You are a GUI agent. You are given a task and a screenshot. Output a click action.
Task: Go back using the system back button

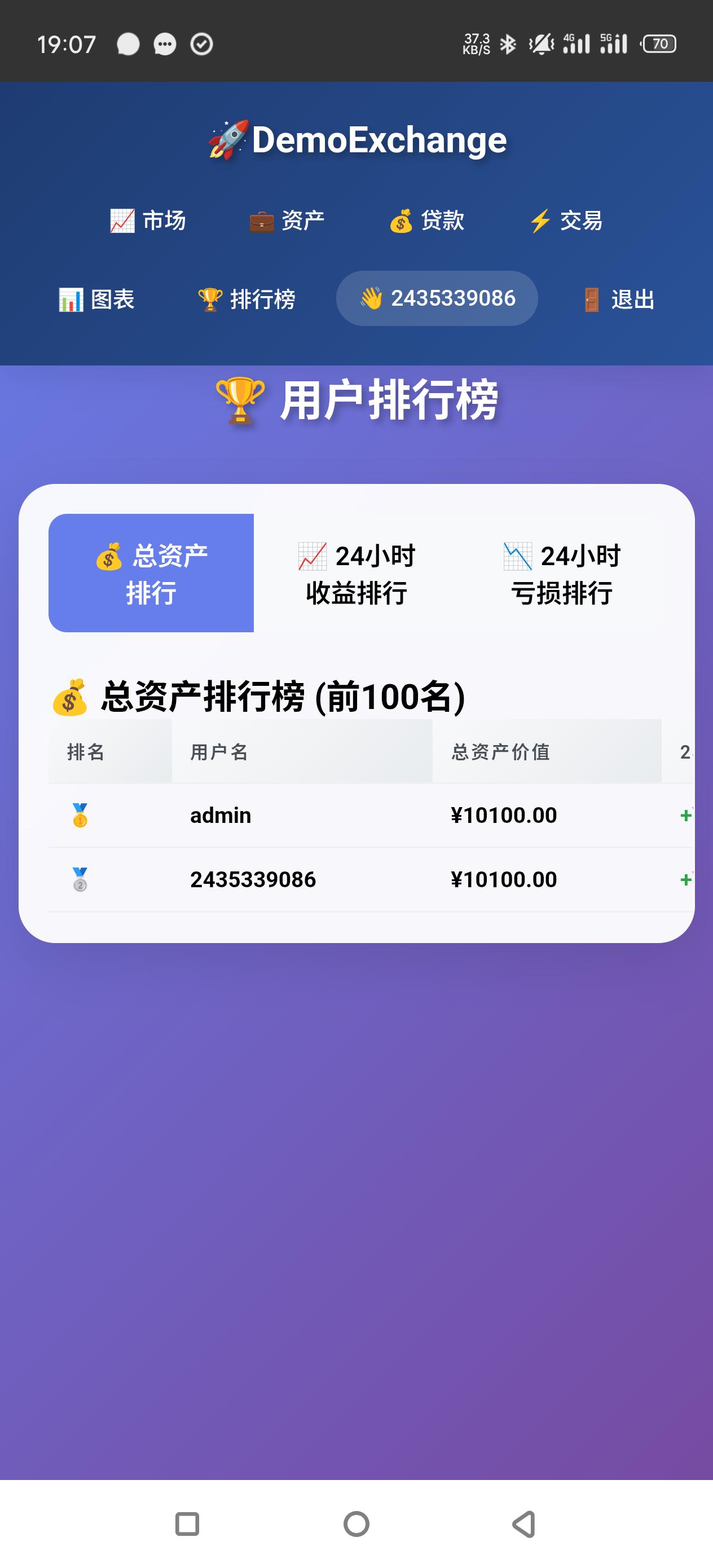524,1523
